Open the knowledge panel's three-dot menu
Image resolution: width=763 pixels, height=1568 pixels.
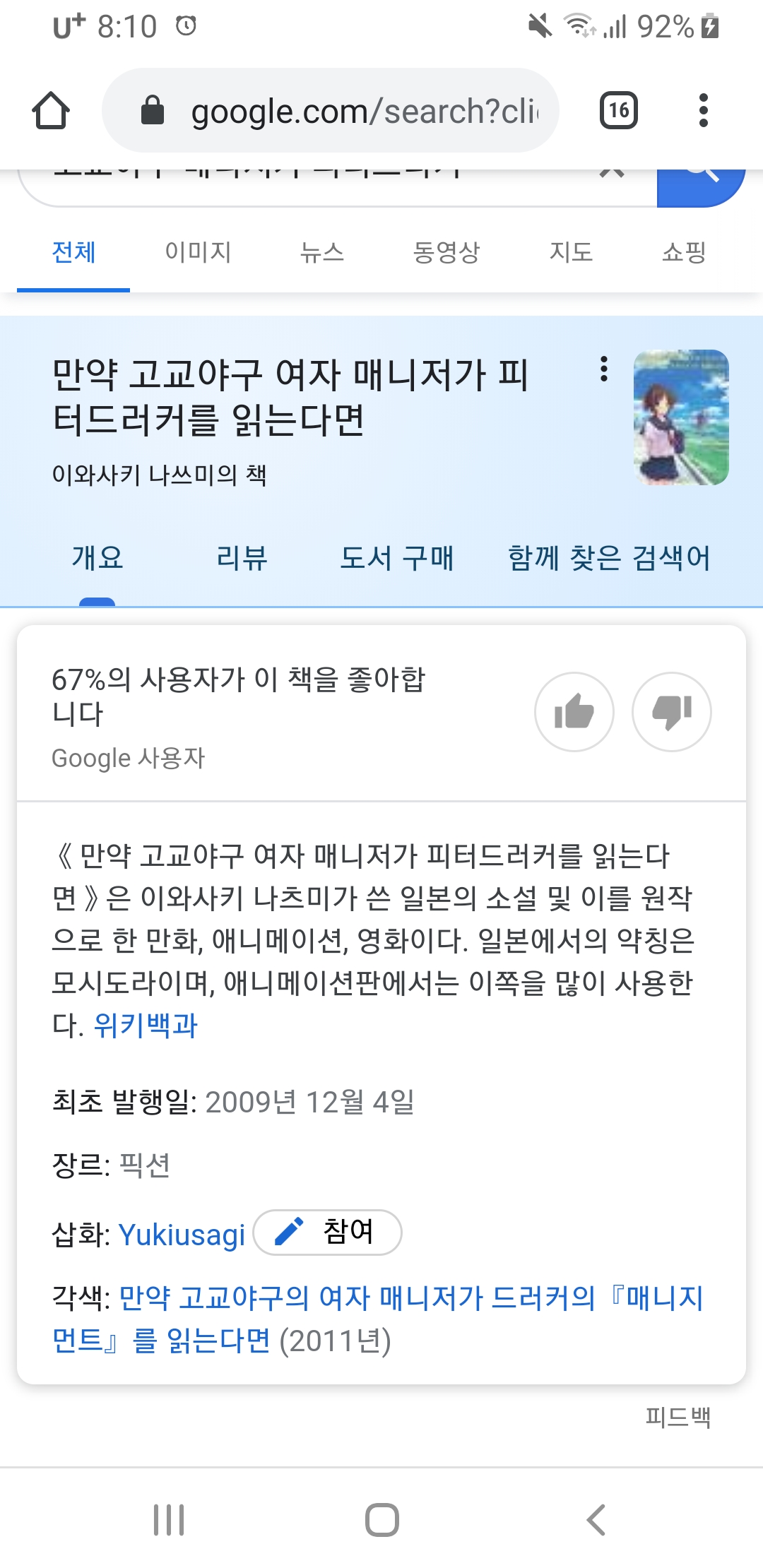pyautogui.click(x=603, y=369)
